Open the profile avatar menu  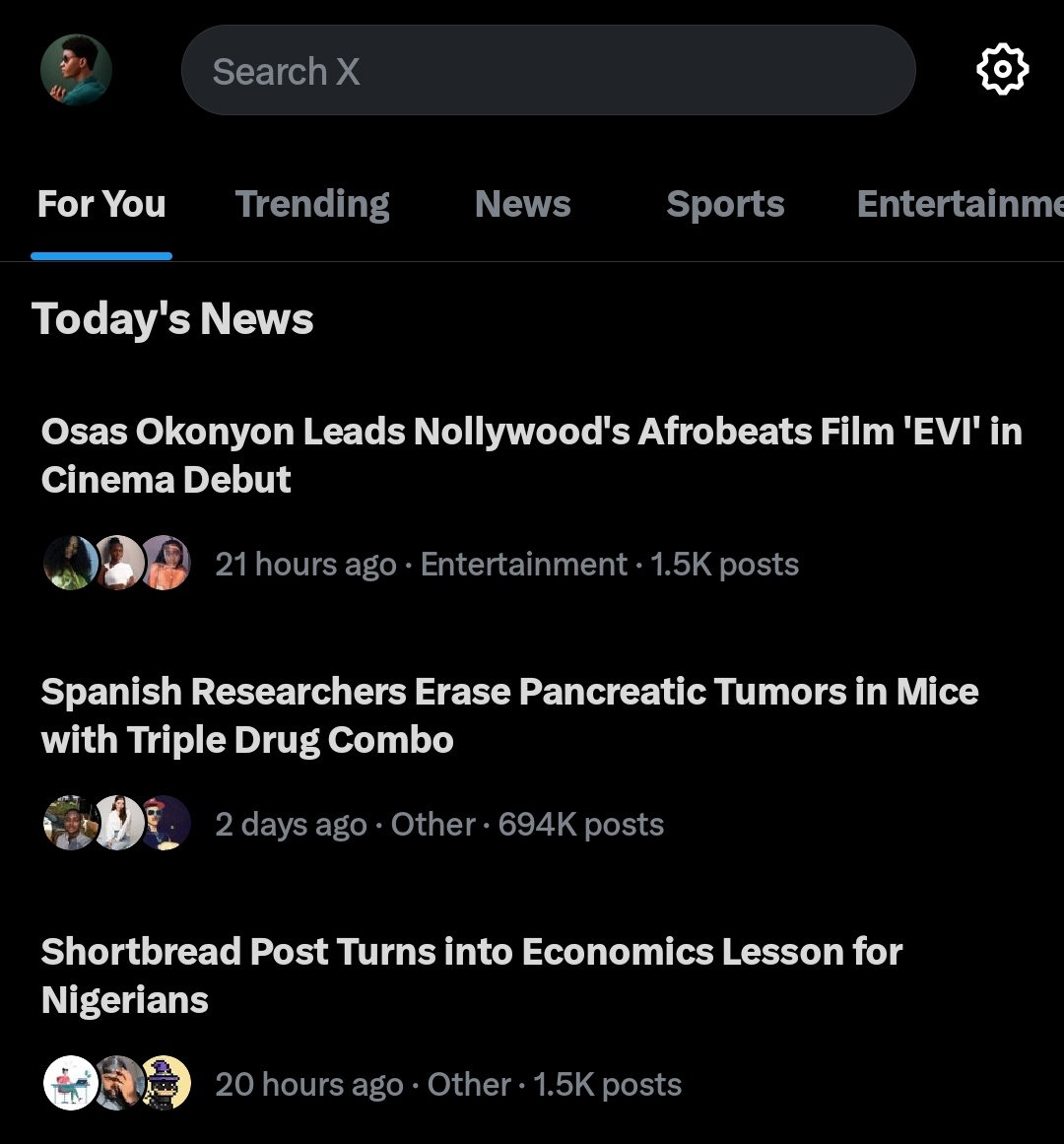pos(76,70)
